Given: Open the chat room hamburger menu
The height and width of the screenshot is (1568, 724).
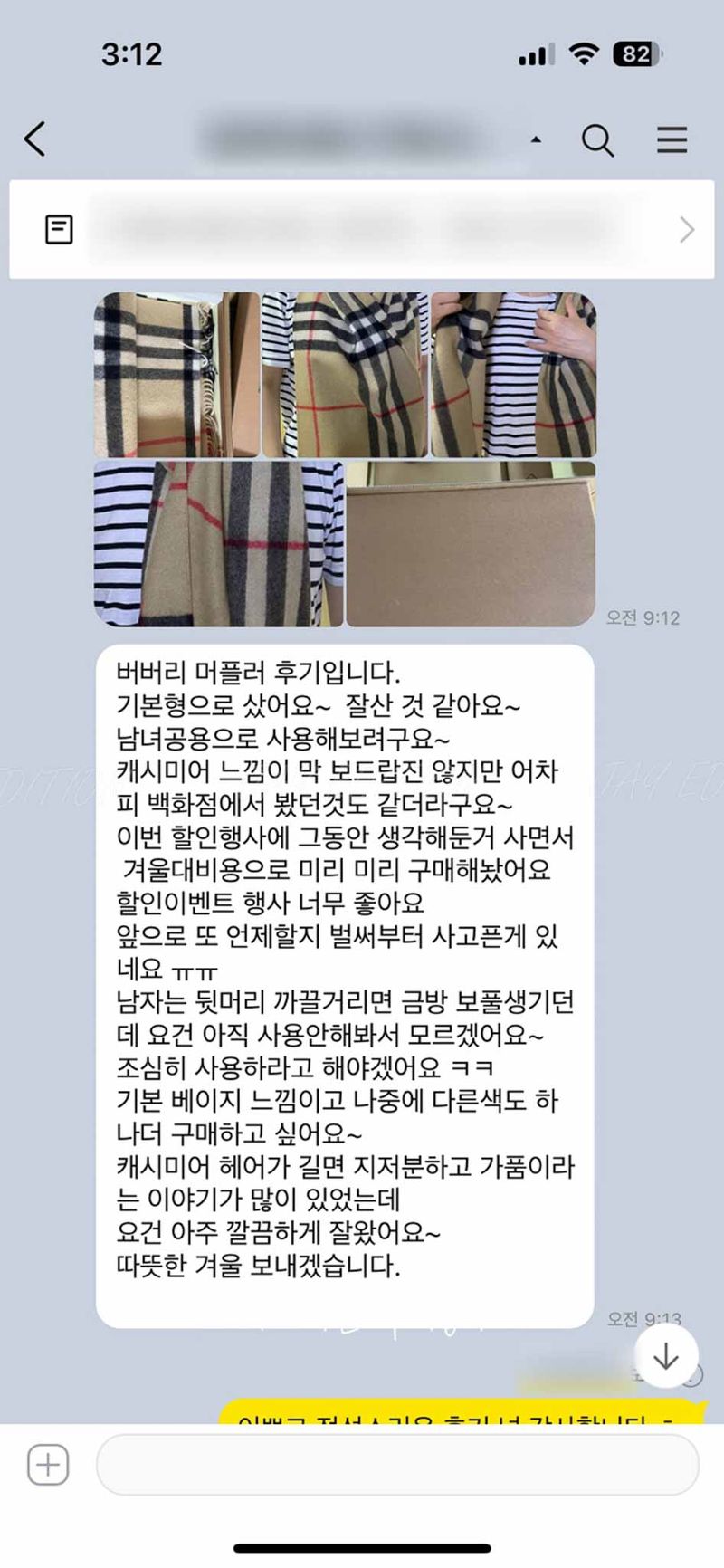Looking at the screenshot, I should point(672,140).
